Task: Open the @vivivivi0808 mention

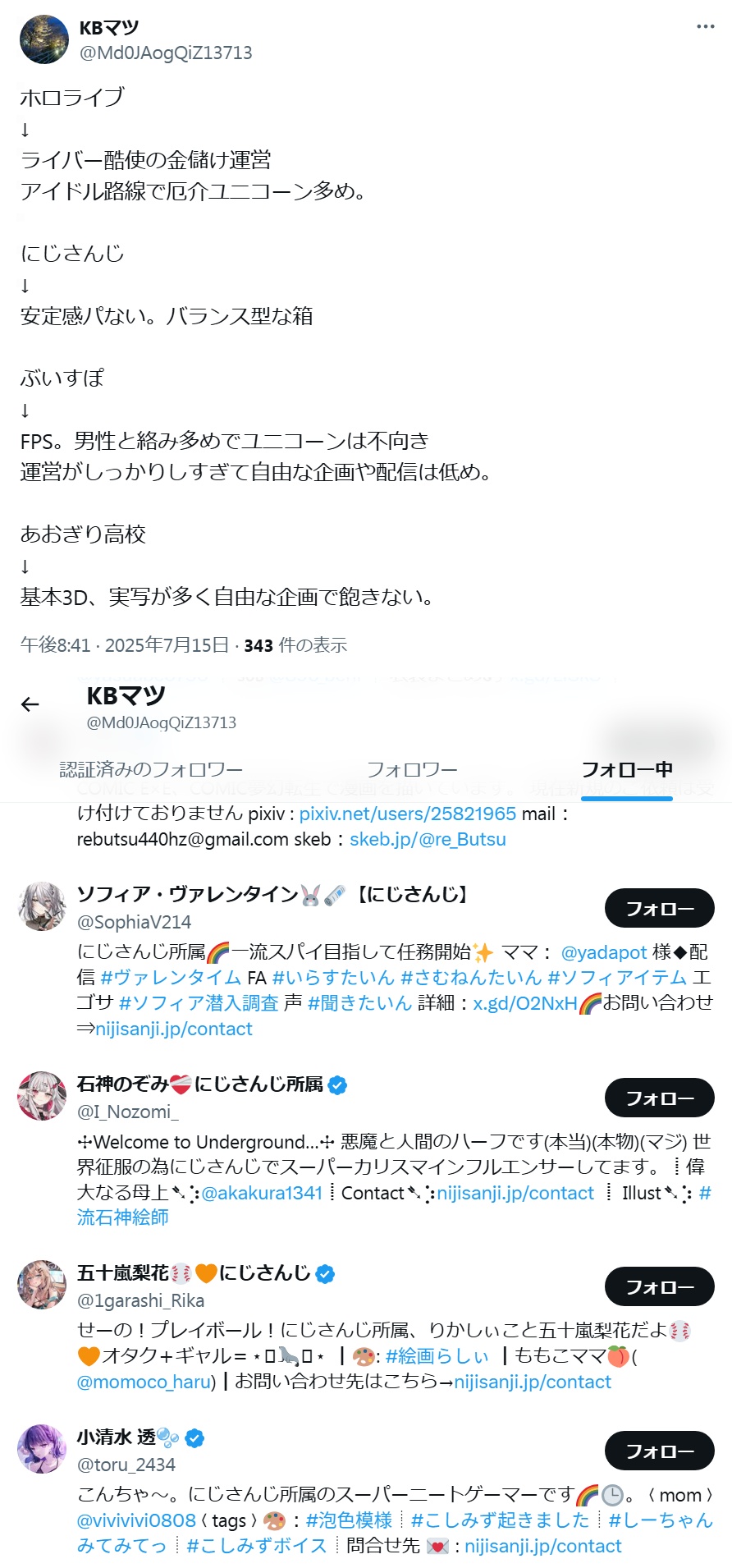Action: click(136, 1520)
